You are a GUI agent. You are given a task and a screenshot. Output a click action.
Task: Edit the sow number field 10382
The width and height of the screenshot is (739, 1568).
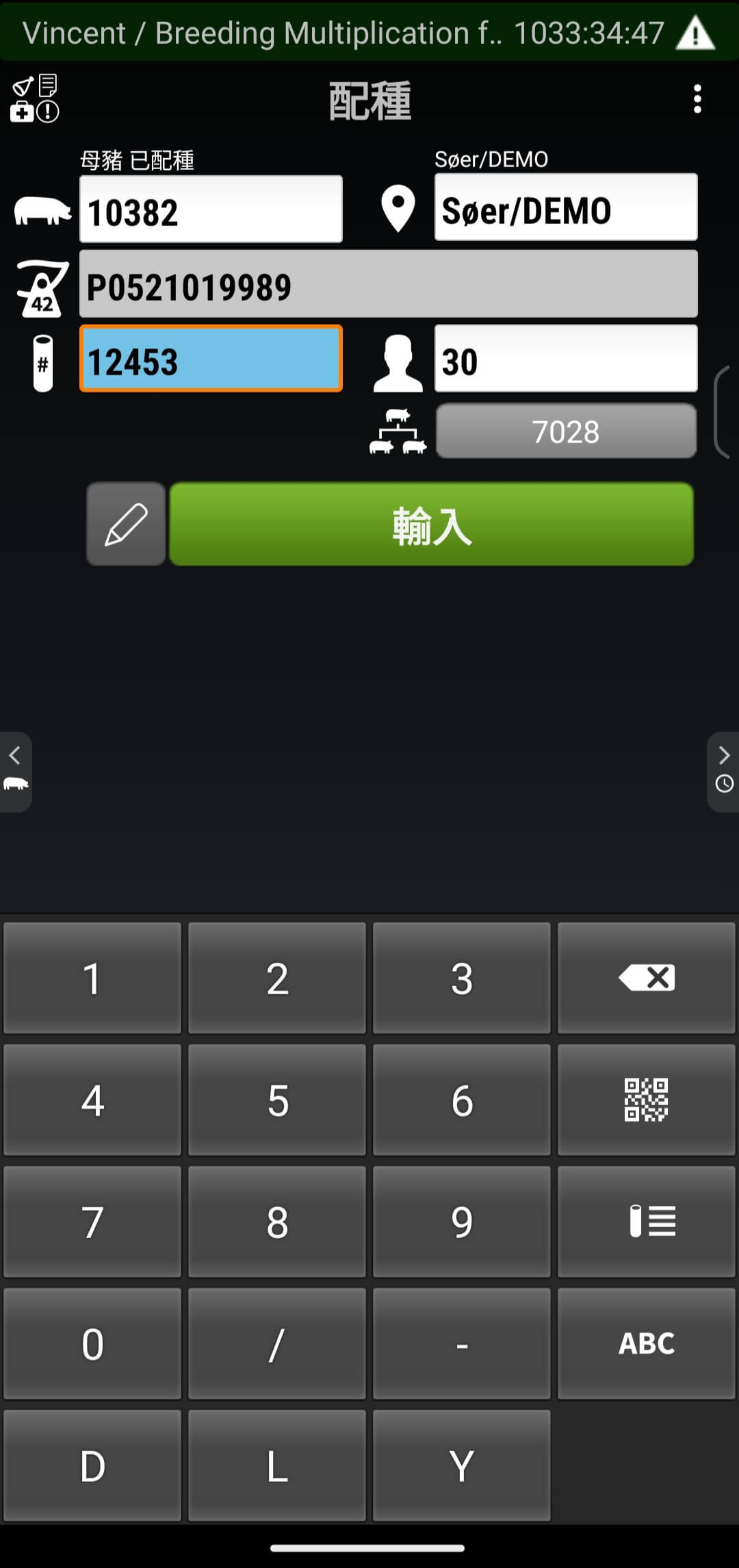click(x=211, y=210)
